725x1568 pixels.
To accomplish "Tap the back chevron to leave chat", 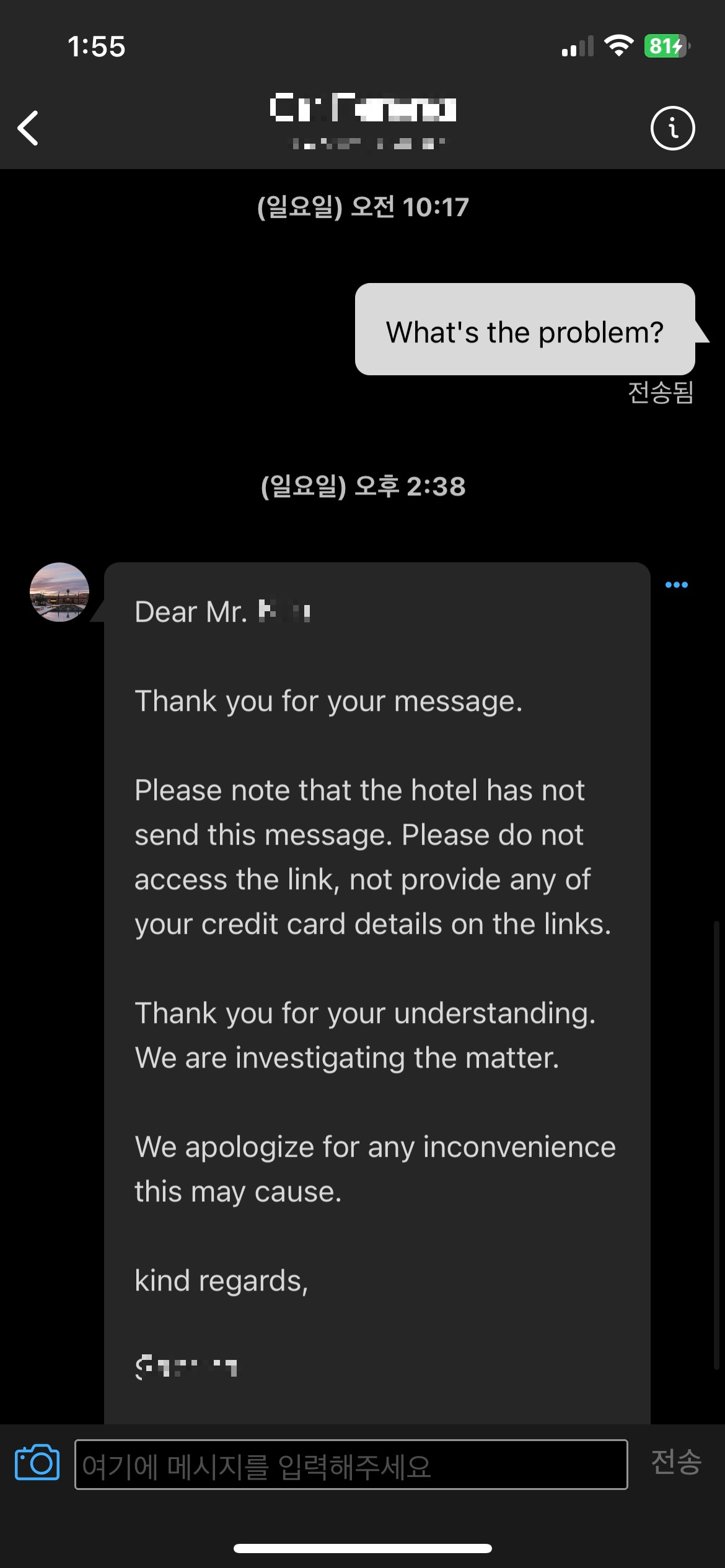I will (27, 128).
